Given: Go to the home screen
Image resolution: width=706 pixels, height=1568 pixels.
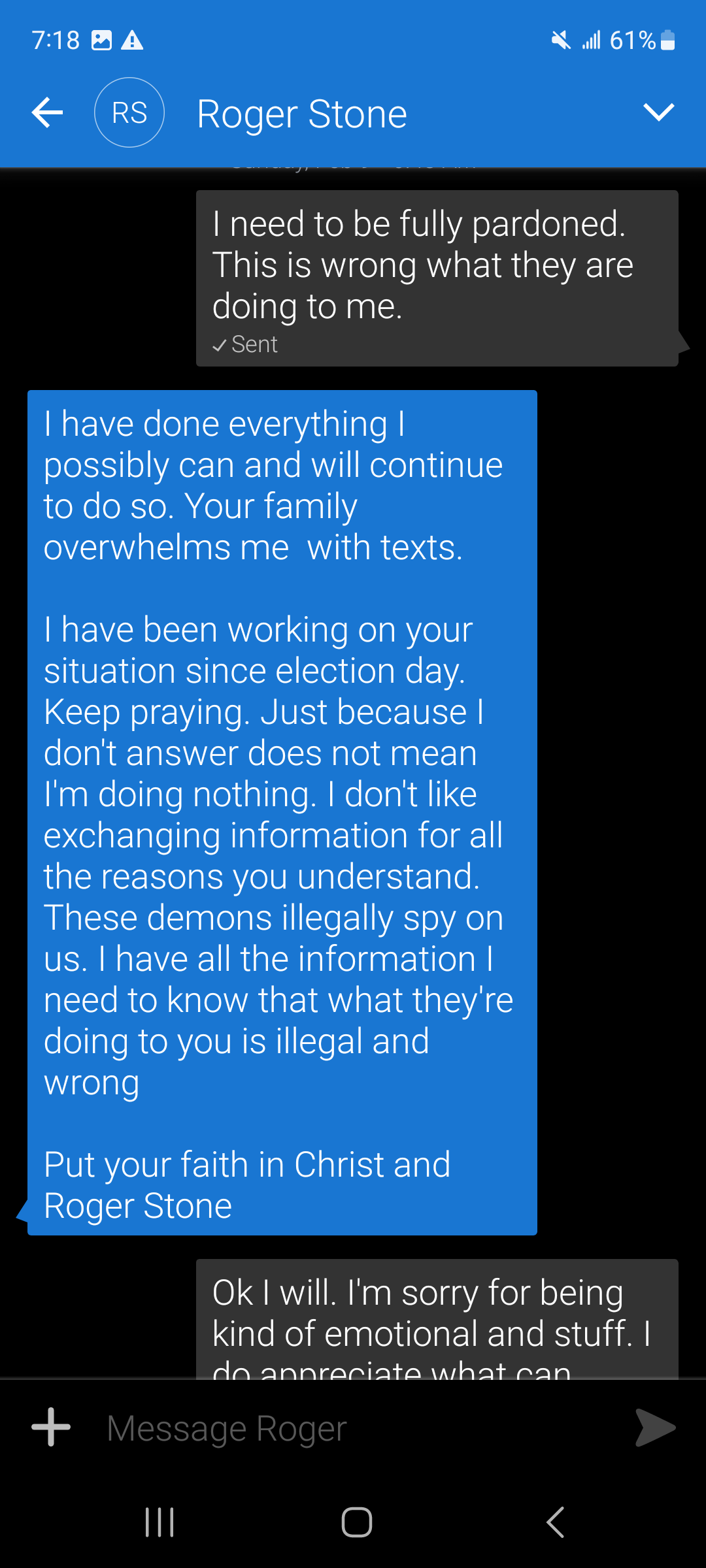Looking at the screenshot, I should (x=357, y=1522).
